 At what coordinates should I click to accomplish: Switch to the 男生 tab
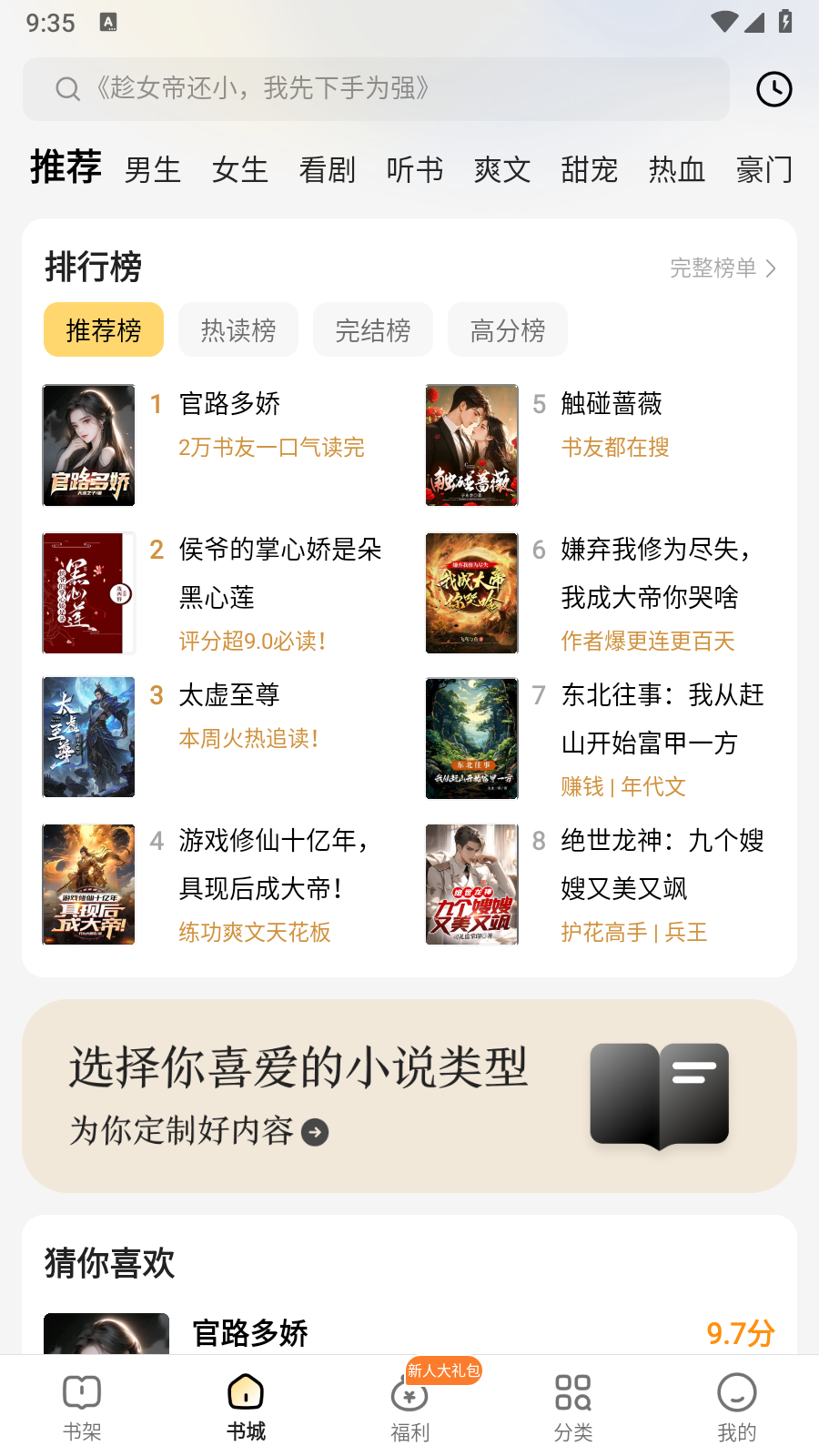152,169
